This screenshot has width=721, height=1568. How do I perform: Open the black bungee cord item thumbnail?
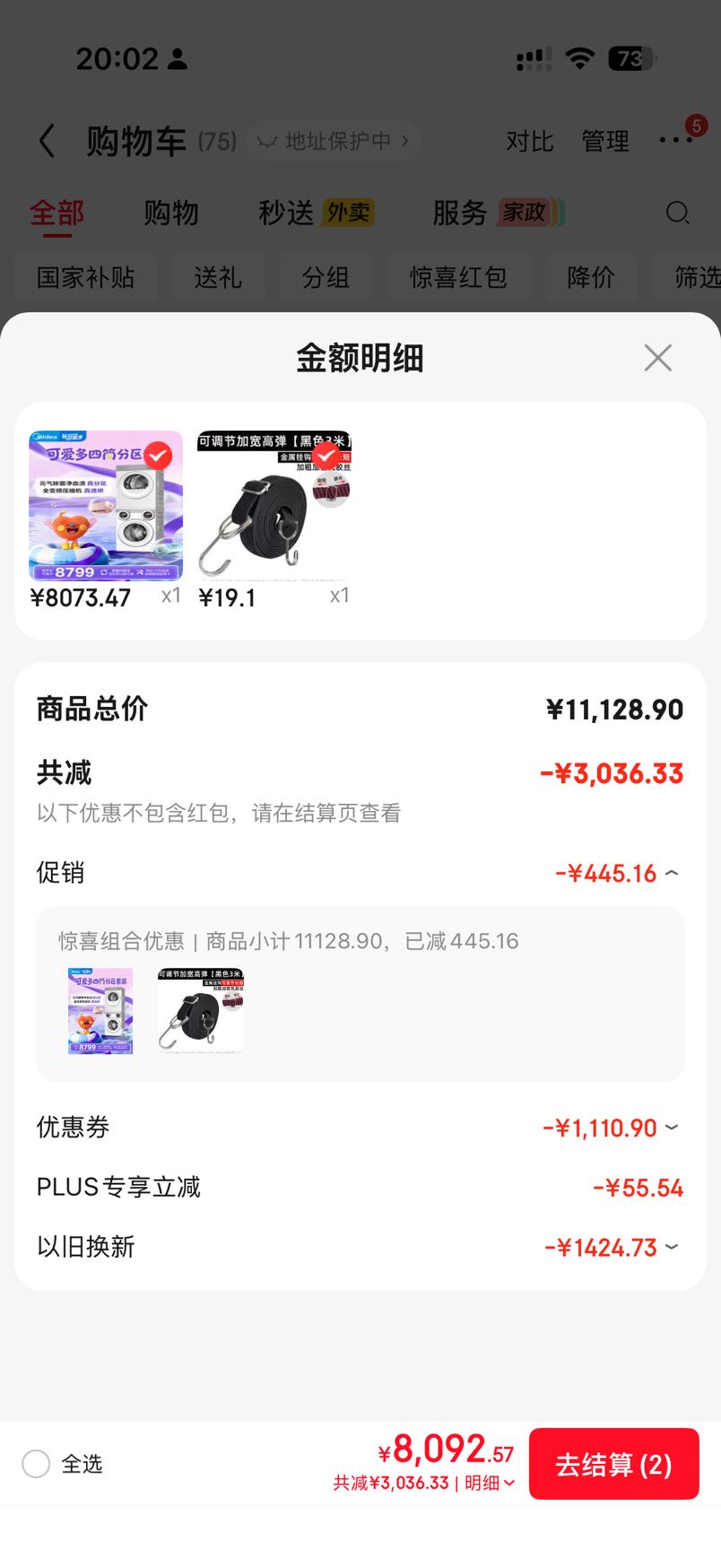click(274, 505)
